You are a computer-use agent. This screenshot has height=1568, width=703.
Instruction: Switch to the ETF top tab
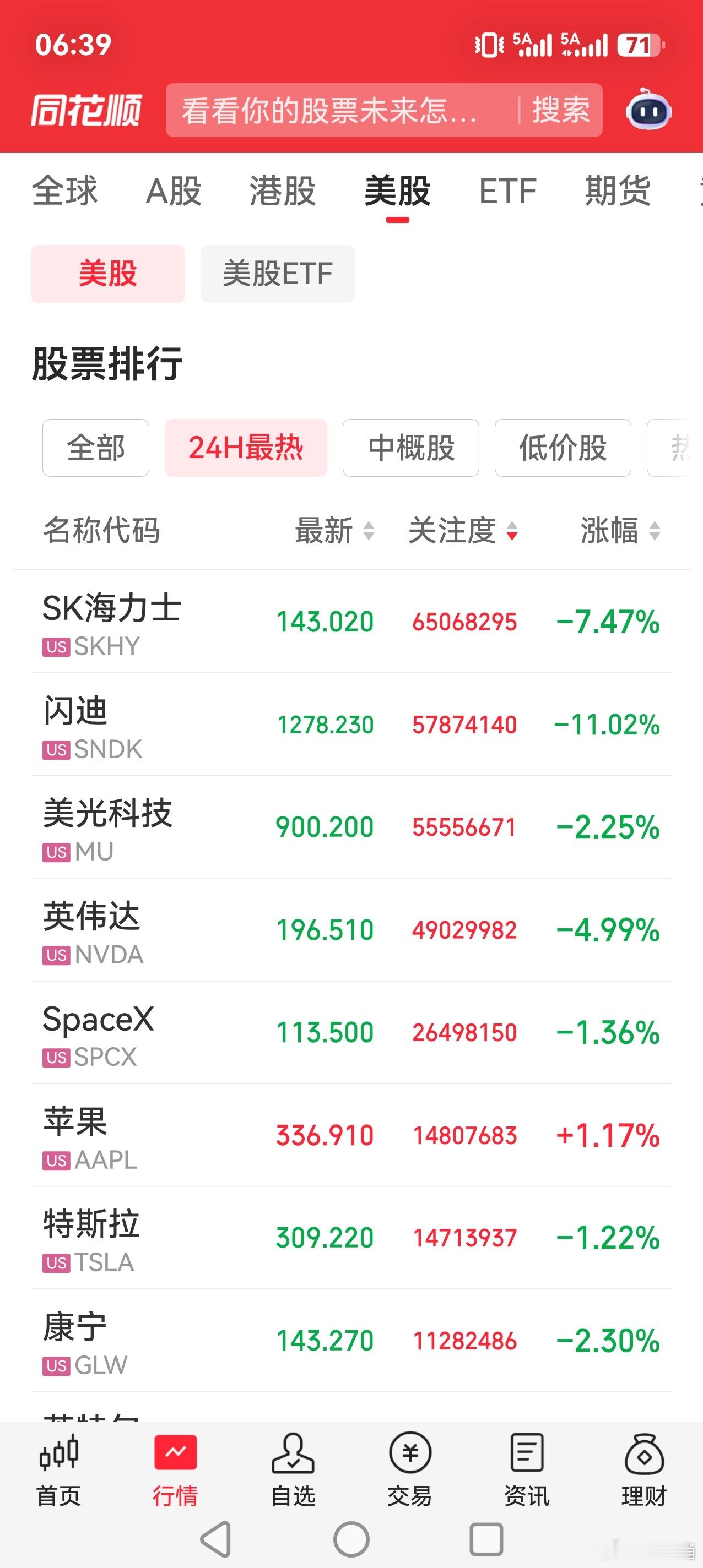(507, 191)
